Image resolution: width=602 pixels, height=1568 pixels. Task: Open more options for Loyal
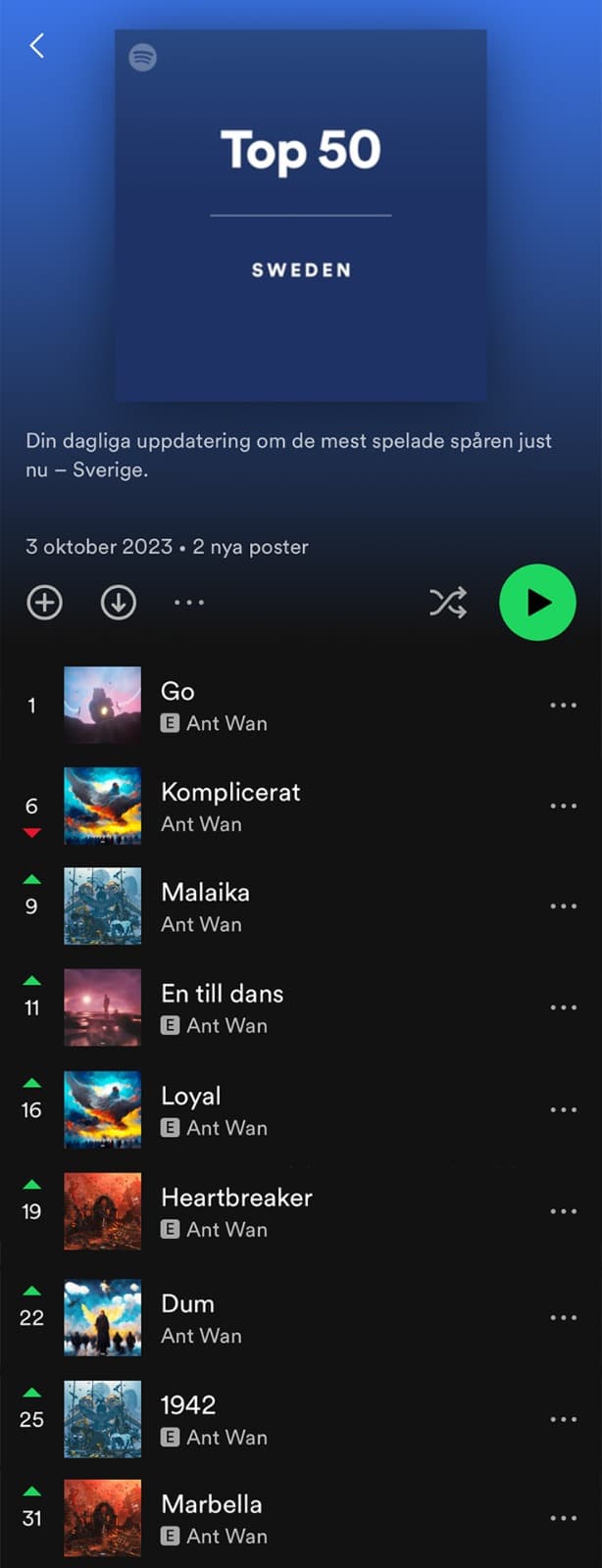click(563, 1110)
